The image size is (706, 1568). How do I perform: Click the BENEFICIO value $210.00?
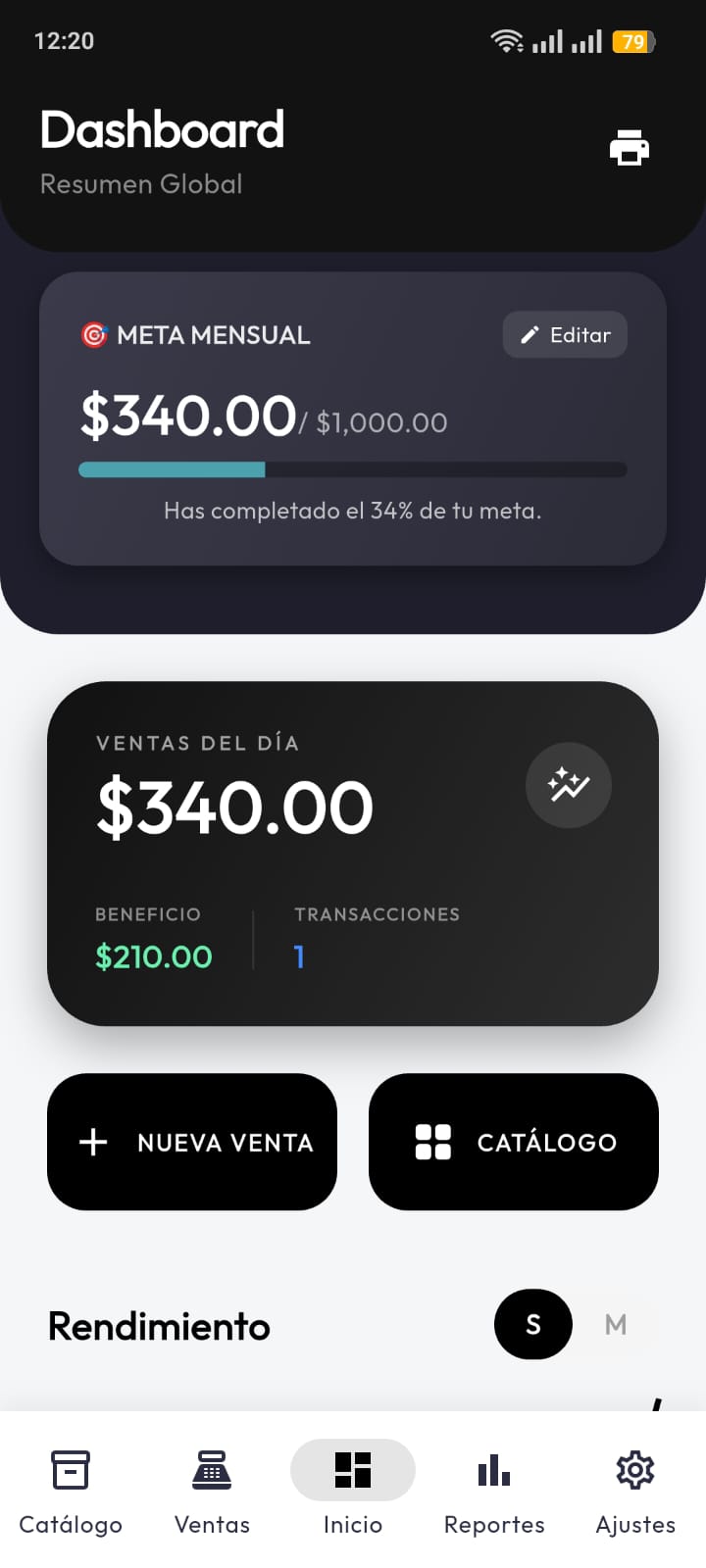tap(153, 956)
